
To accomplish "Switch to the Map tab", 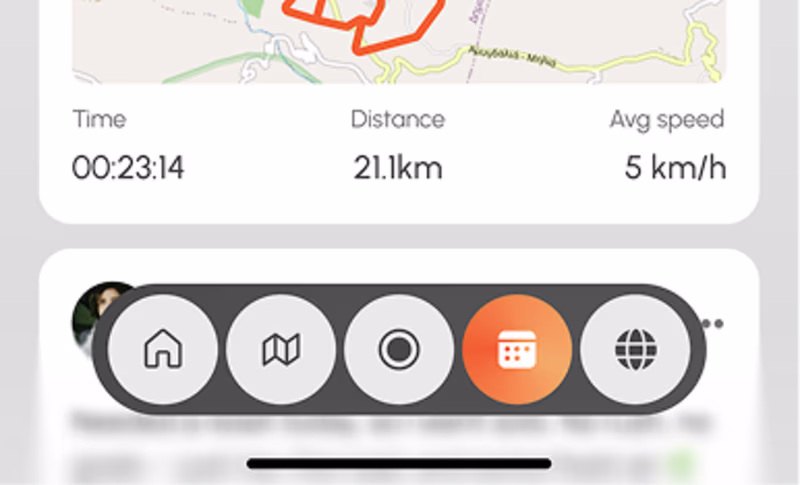I will (281, 350).
